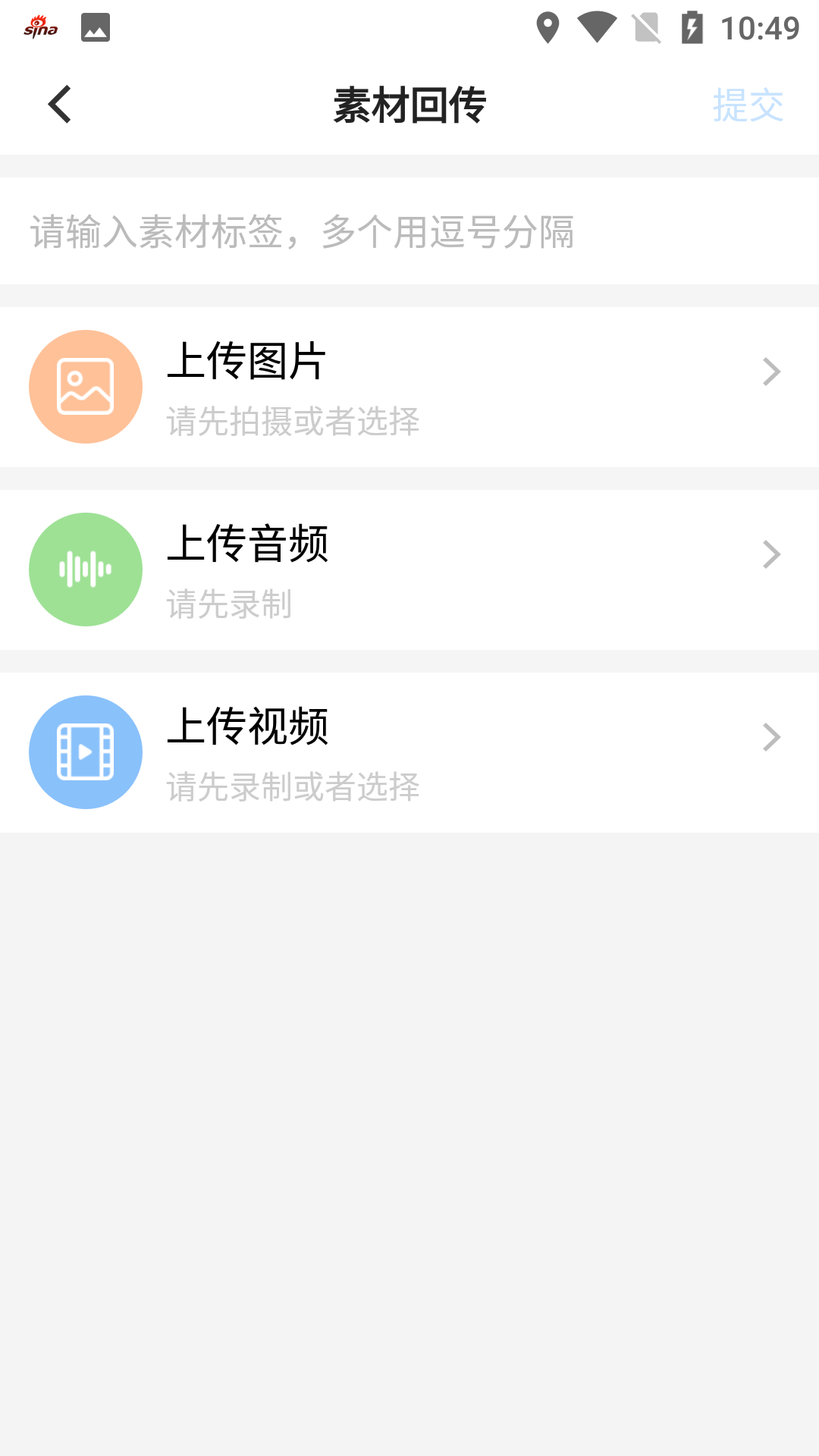The width and height of the screenshot is (819, 1456).
Task: Tap the blue video film icon
Action: pos(85,752)
